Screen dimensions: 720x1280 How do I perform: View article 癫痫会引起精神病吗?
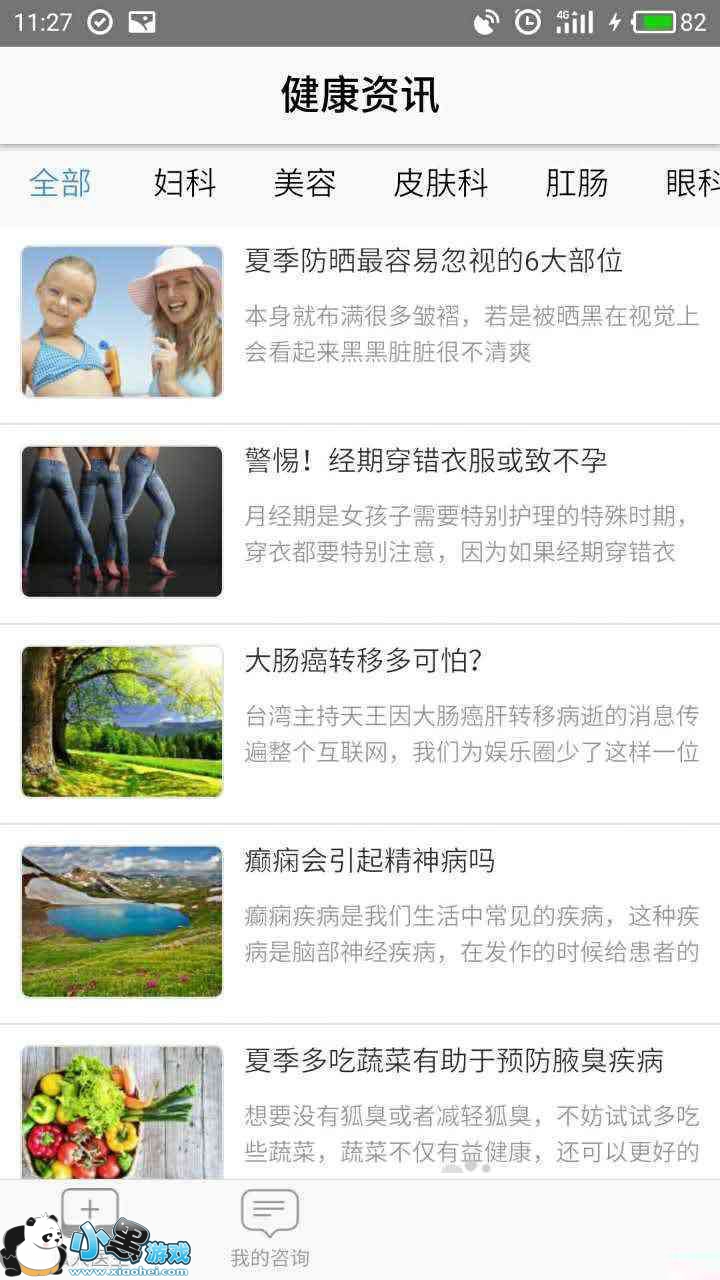coord(369,862)
